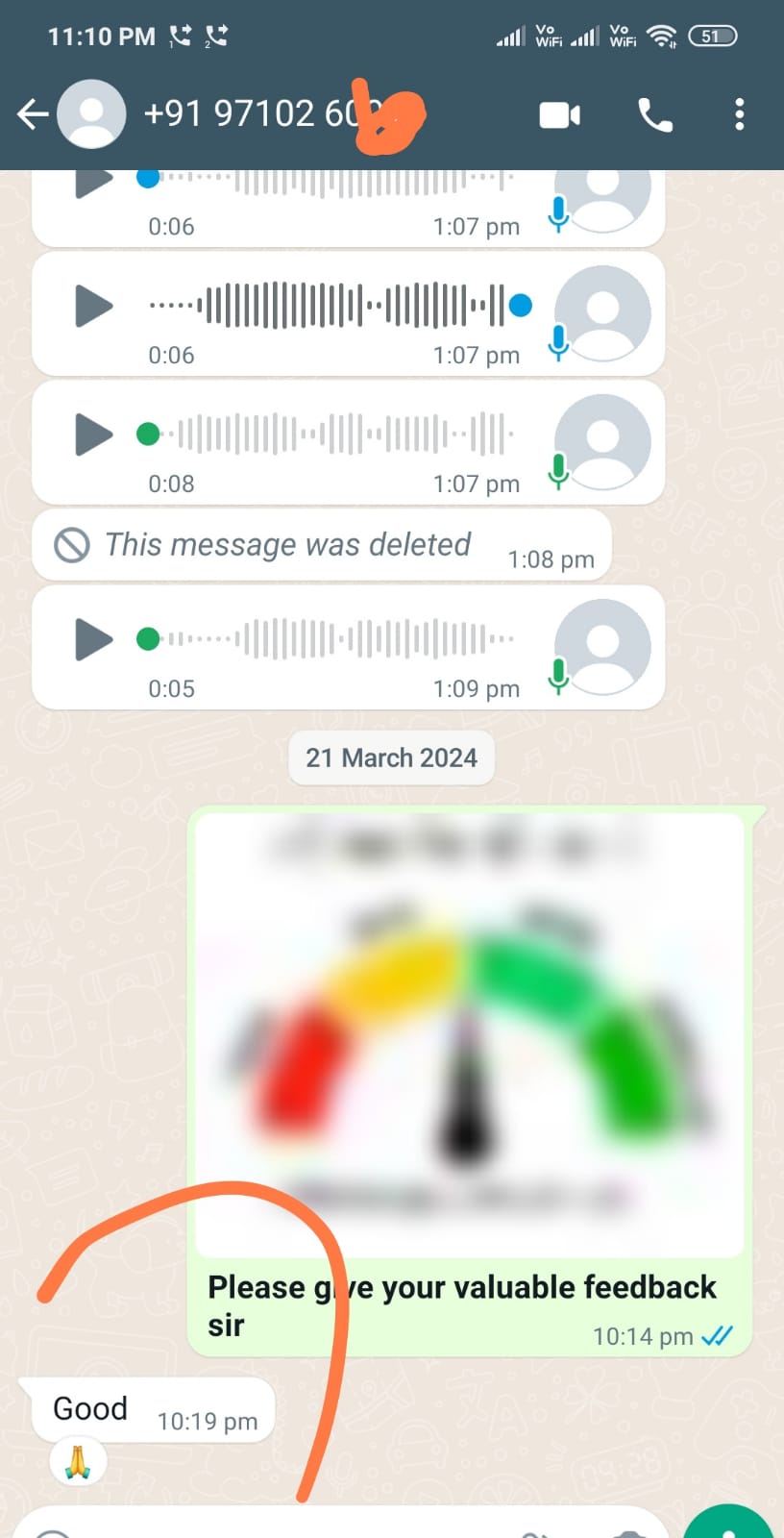Play the 0:08 voice message
The image size is (784, 1538).
[93, 434]
